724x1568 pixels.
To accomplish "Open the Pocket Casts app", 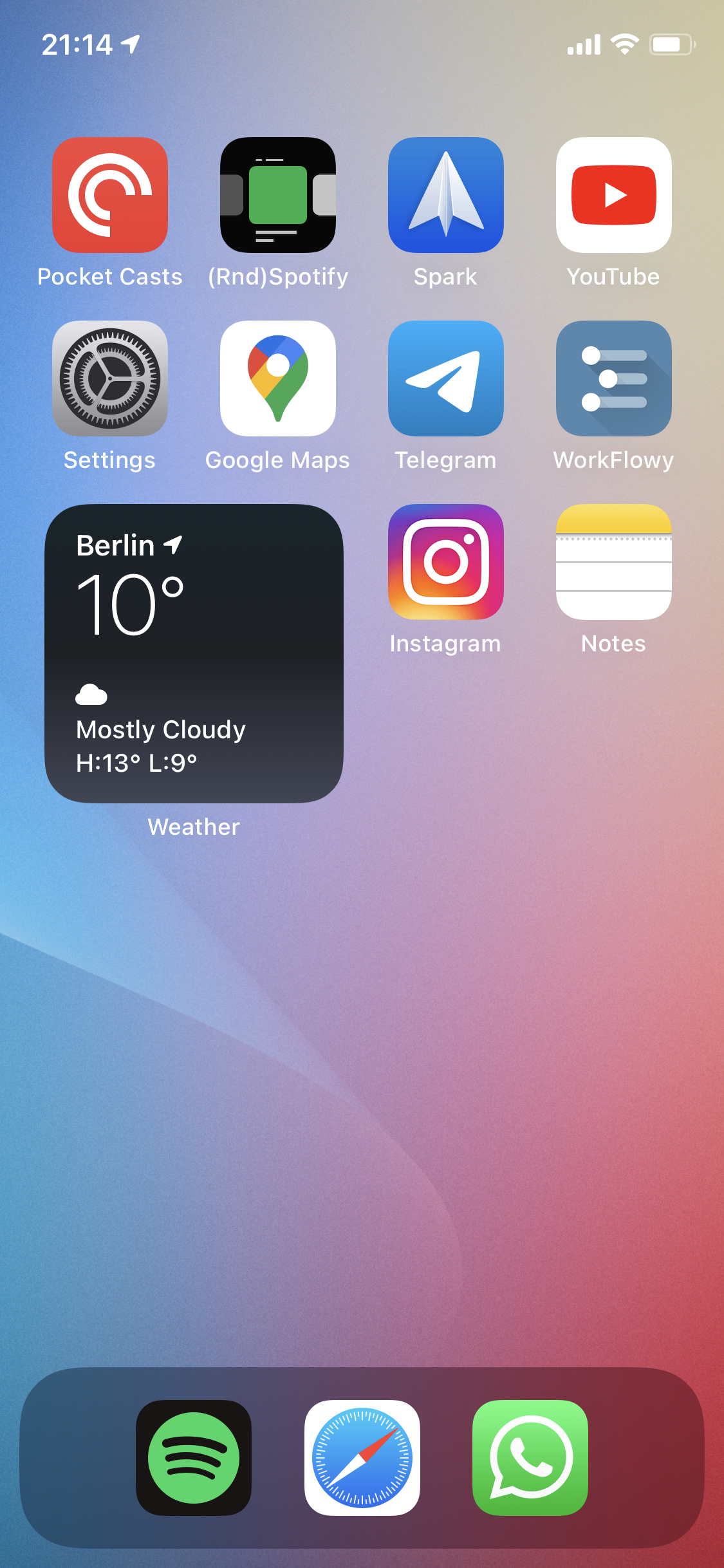I will (x=110, y=195).
